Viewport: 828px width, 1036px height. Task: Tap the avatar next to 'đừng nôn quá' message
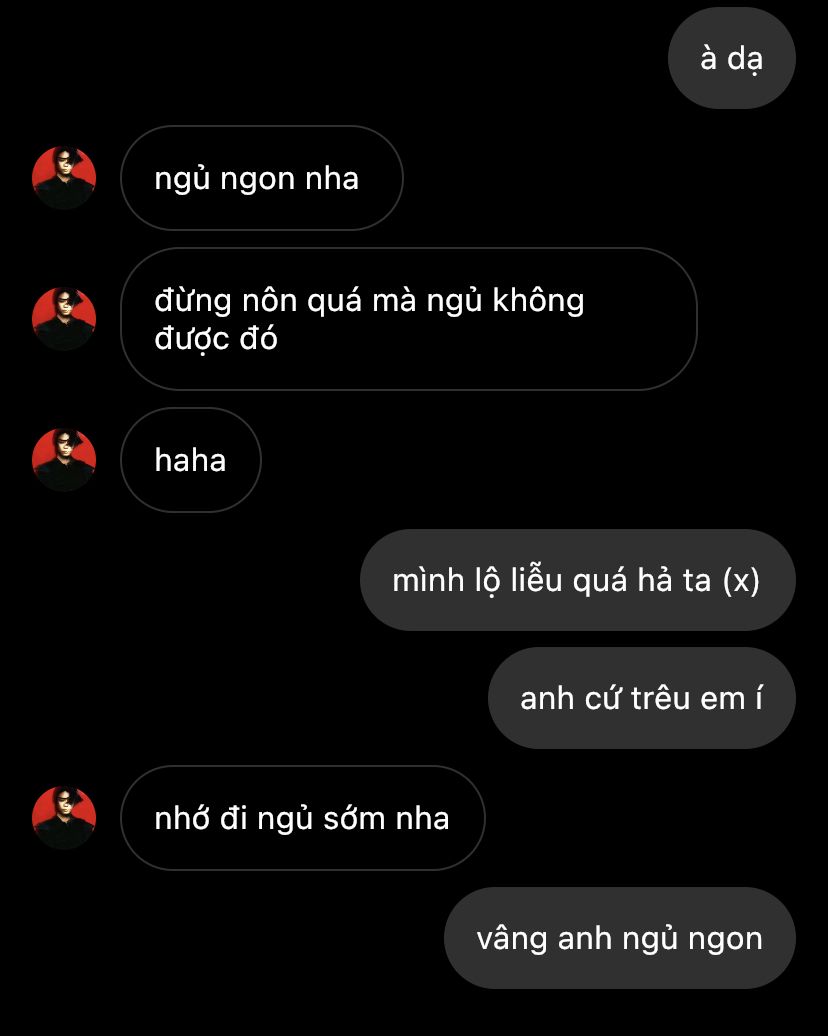[x=64, y=319]
